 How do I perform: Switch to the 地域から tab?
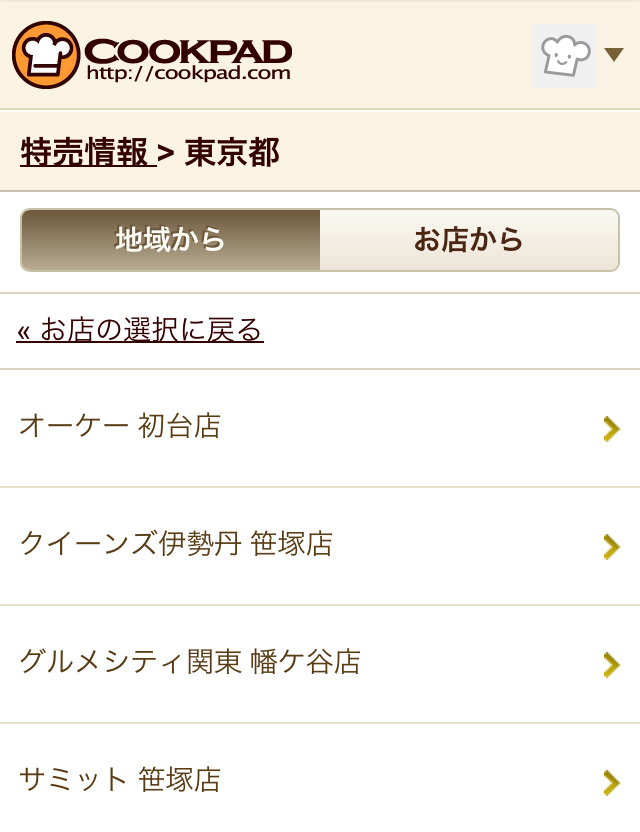coord(170,240)
